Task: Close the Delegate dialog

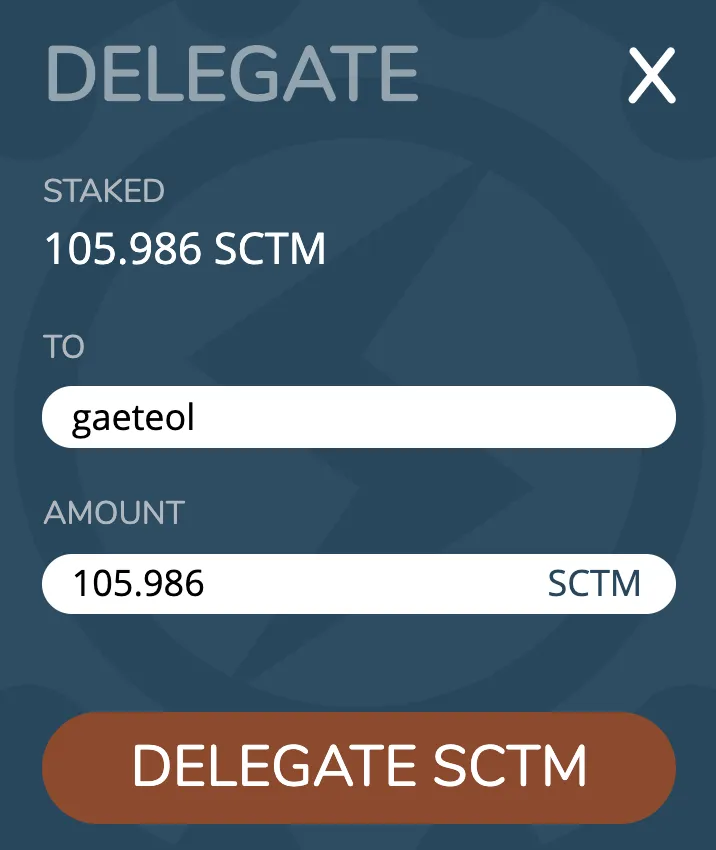Action: 652,77
